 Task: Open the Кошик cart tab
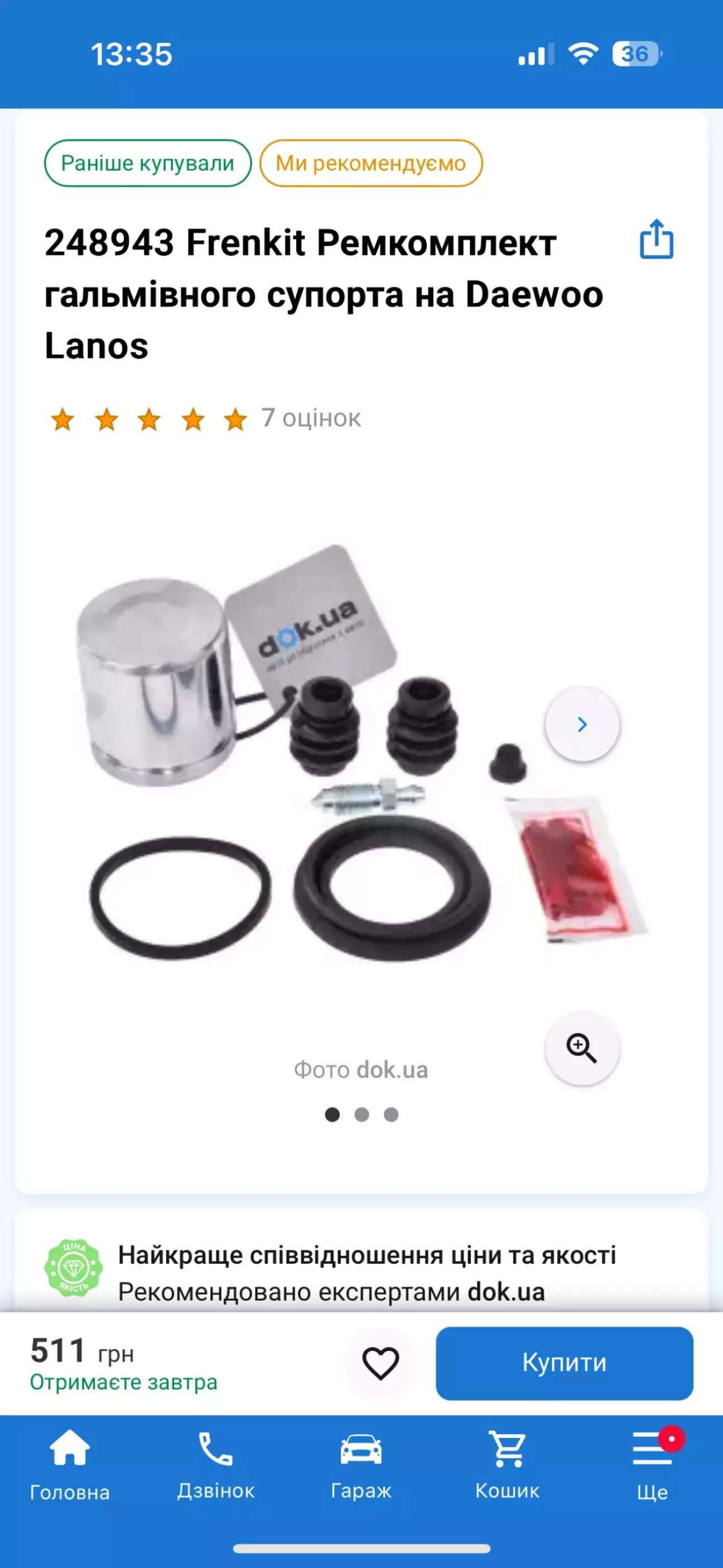pos(507,1465)
